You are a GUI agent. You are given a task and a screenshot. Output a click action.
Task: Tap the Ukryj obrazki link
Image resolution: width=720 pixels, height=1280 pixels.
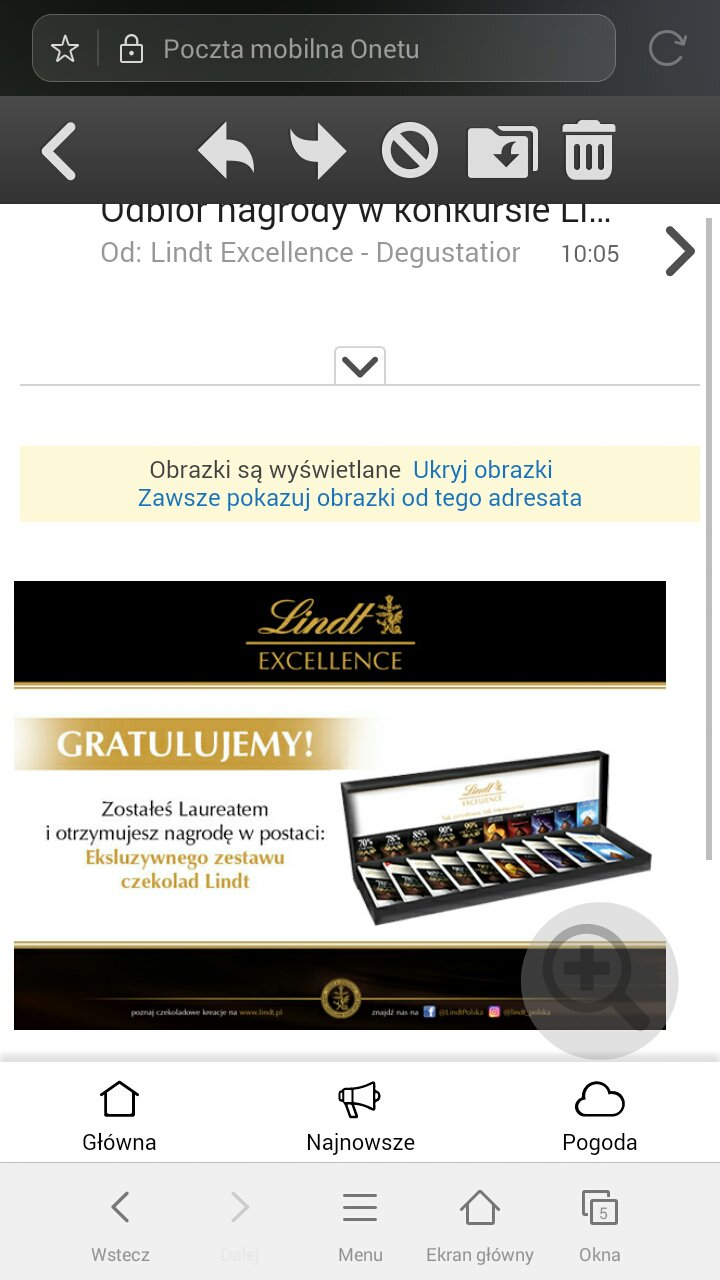[483, 470]
